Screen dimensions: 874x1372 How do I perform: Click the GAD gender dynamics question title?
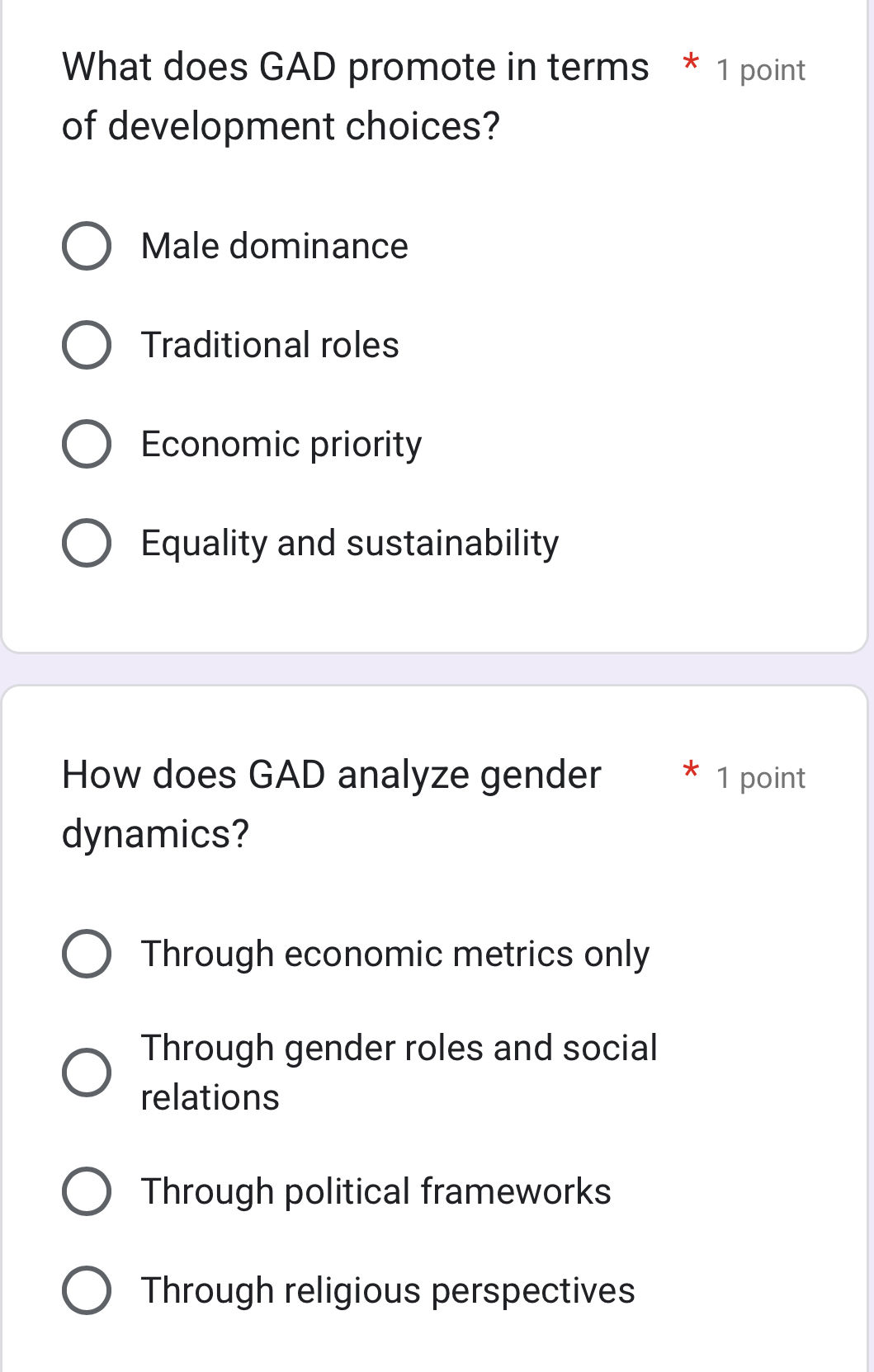pos(330,800)
